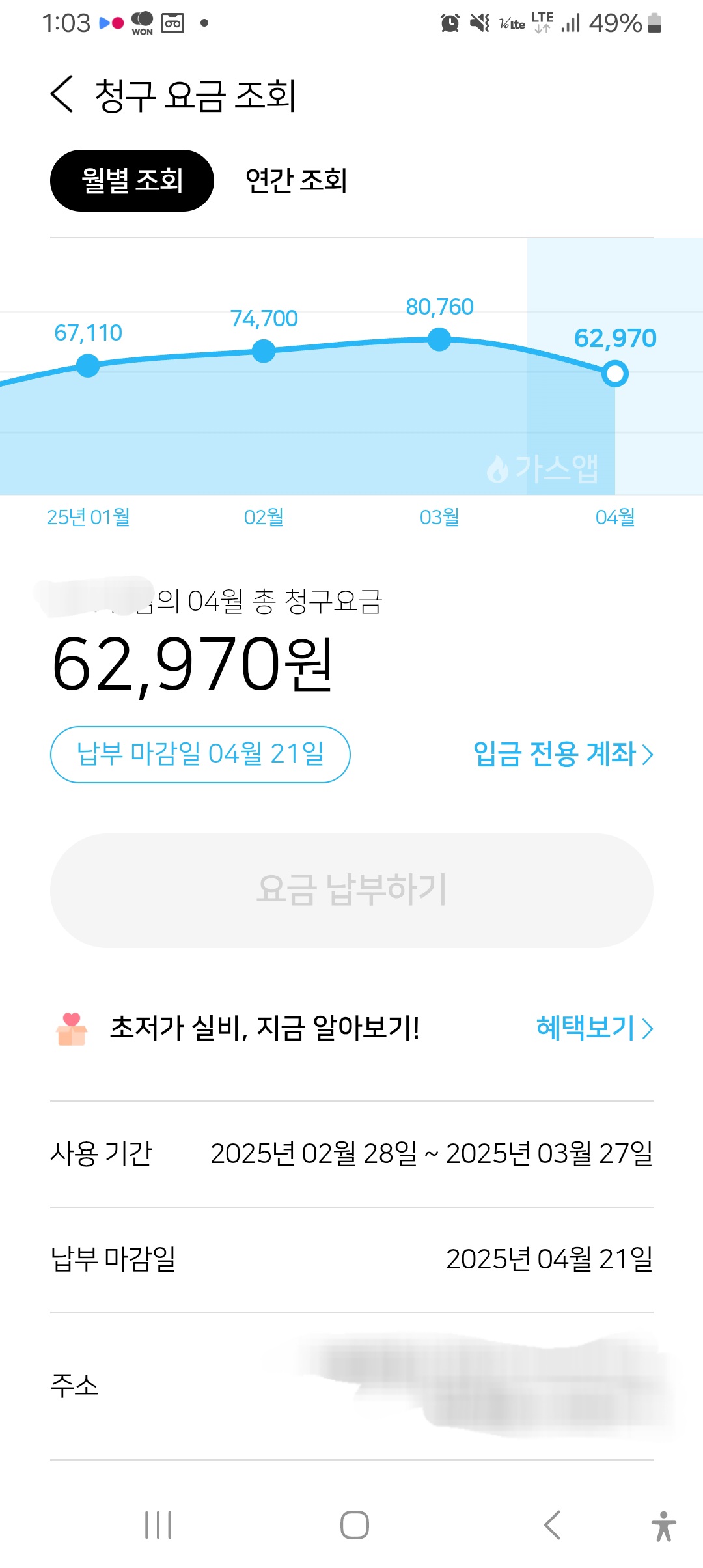Open 혜택보기 for 초저가 실비

tap(594, 1028)
